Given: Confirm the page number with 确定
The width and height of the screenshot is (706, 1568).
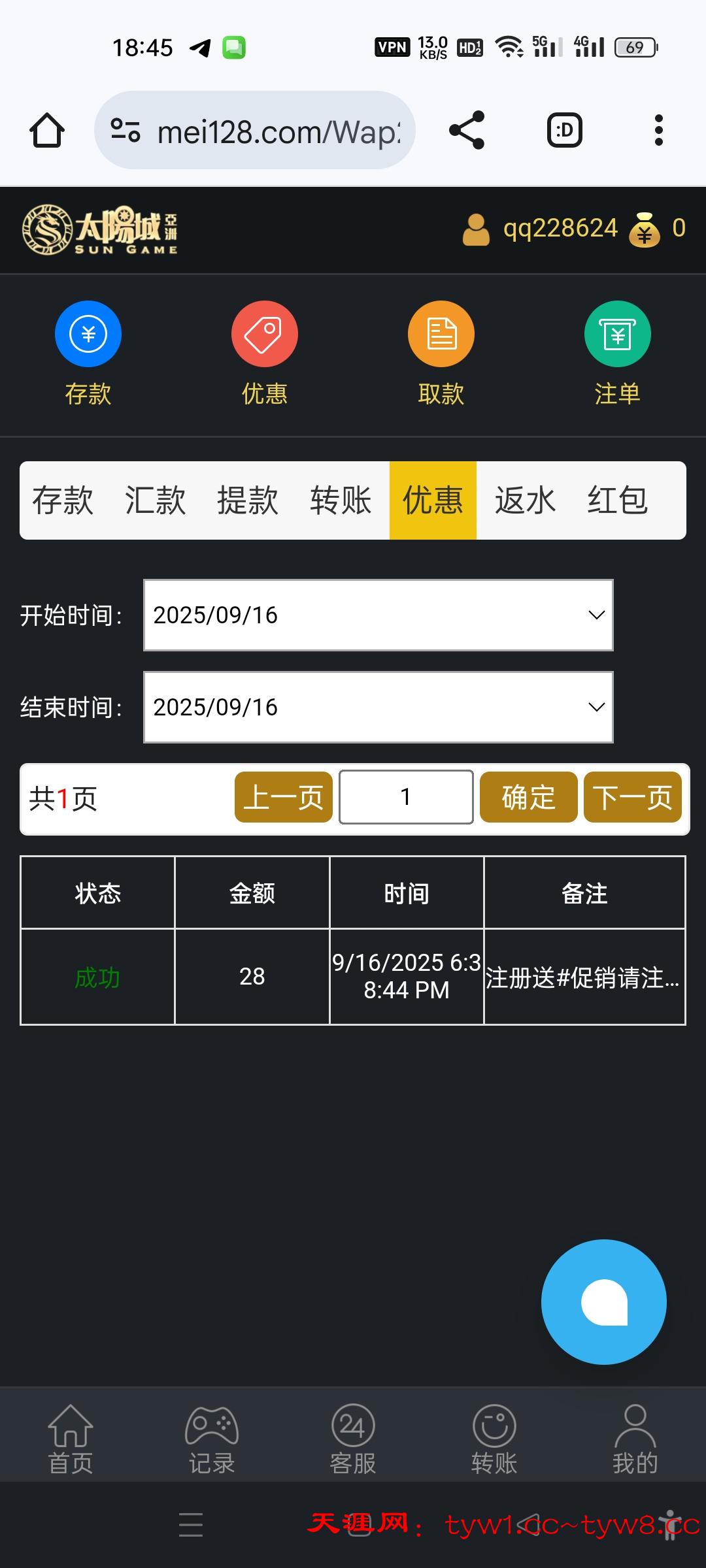Looking at the screenshot, I should coord(528,798).
